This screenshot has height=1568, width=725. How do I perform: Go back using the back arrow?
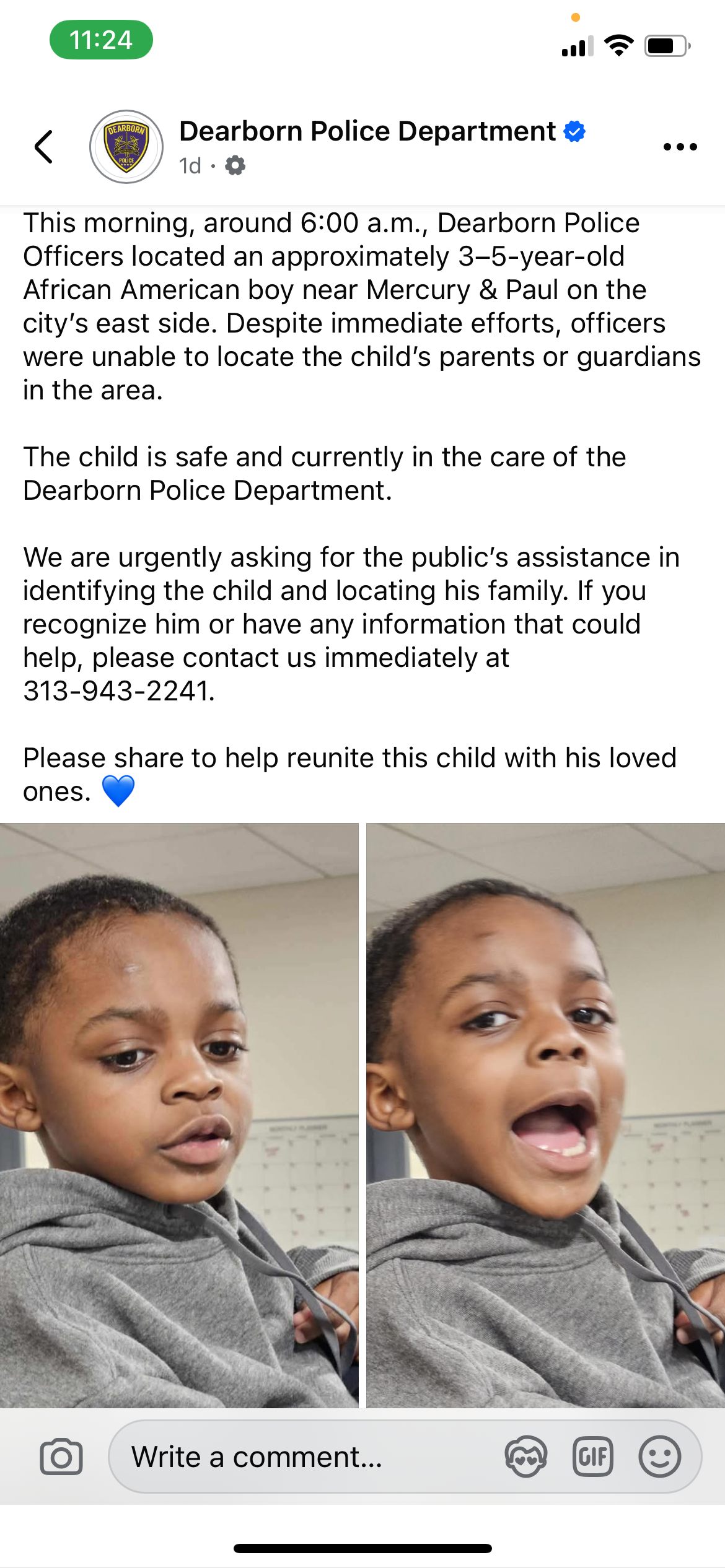click(x=43, y=147)
